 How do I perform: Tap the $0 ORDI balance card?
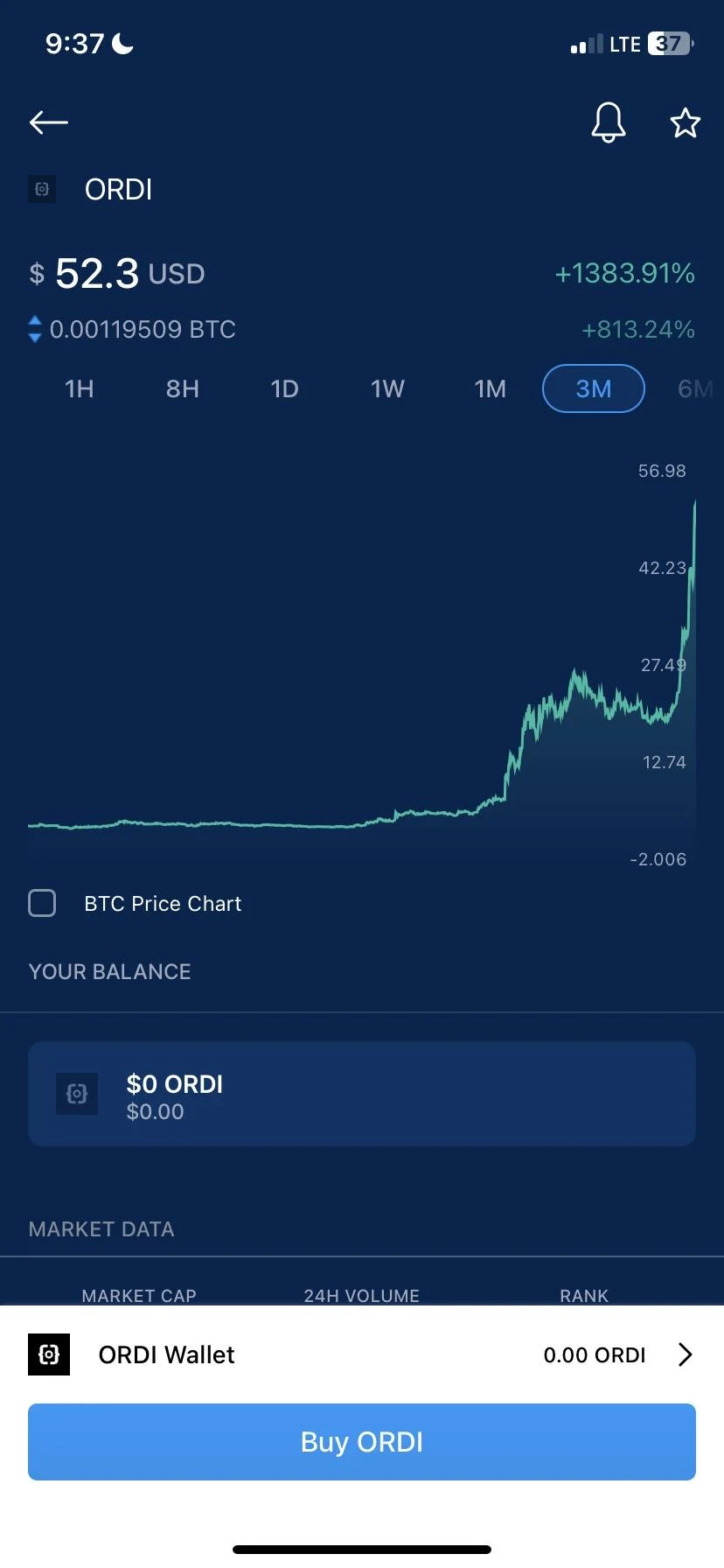coord(362,1093)
